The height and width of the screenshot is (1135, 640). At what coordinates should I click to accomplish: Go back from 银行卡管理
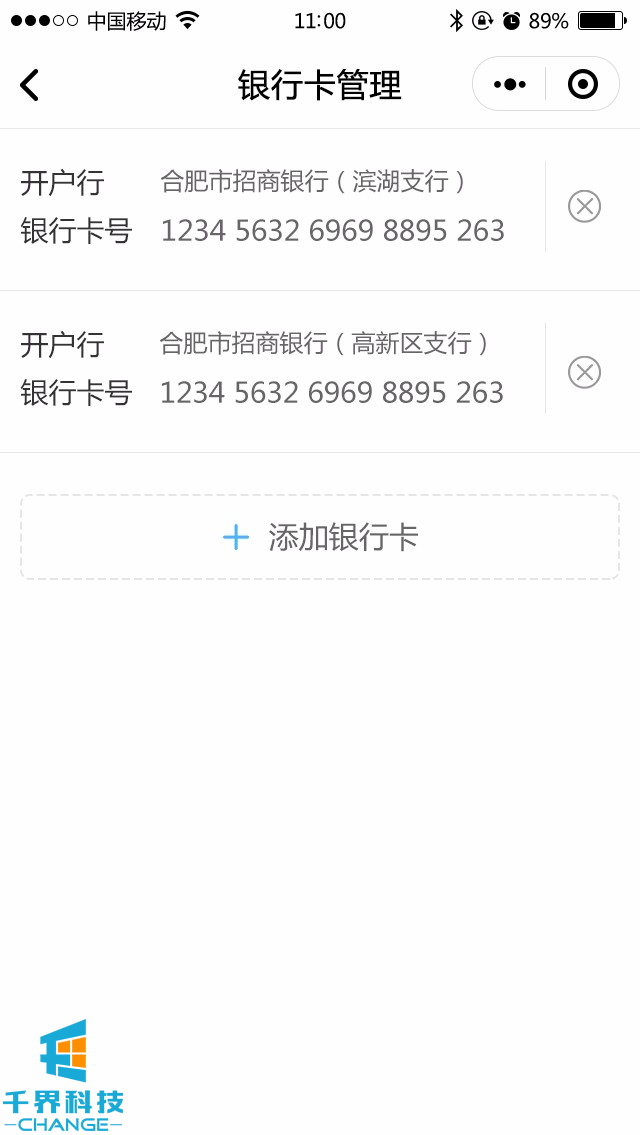(30, 85)
